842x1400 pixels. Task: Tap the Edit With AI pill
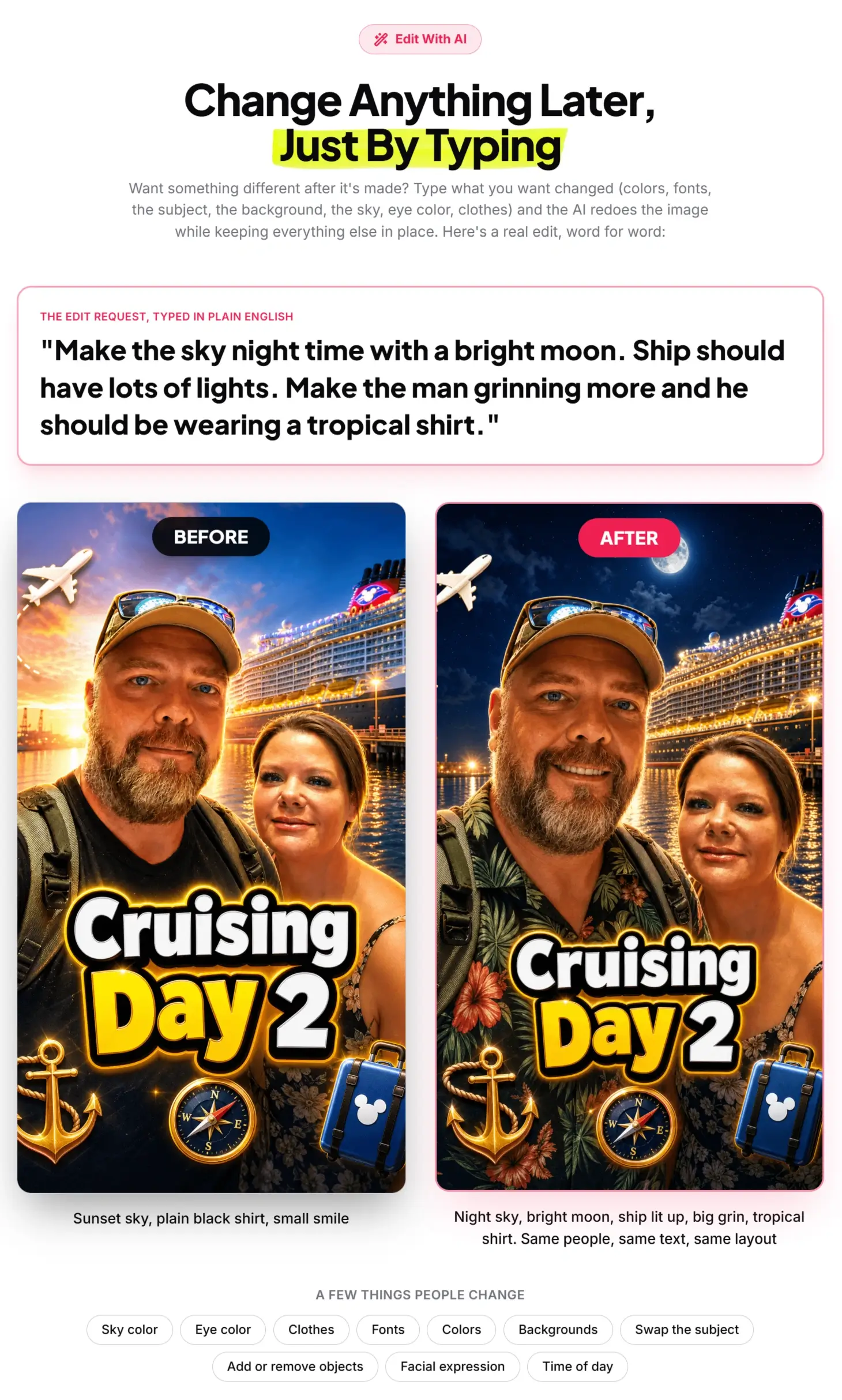[x=420, y=39]
